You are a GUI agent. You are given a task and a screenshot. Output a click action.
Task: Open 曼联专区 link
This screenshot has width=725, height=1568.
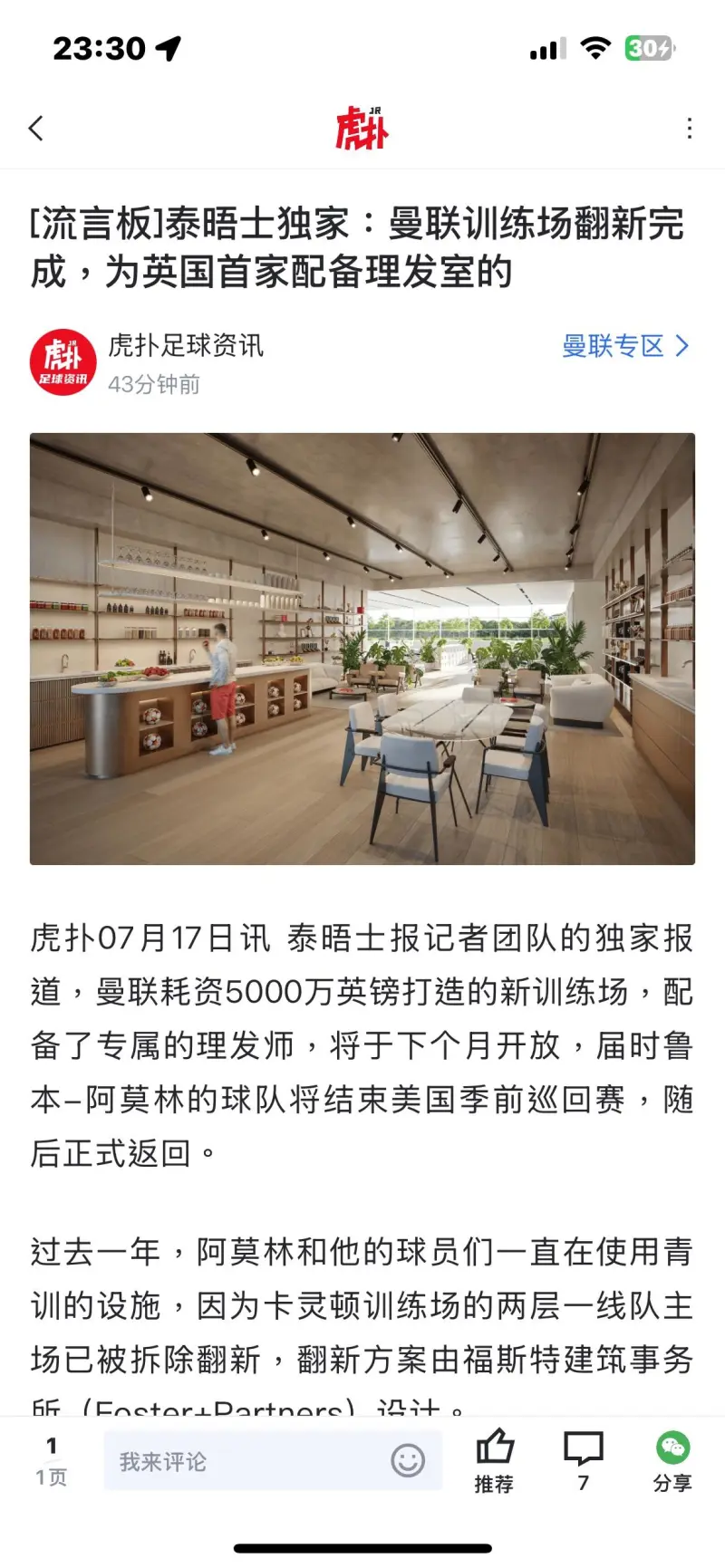[x=624, y=346]
